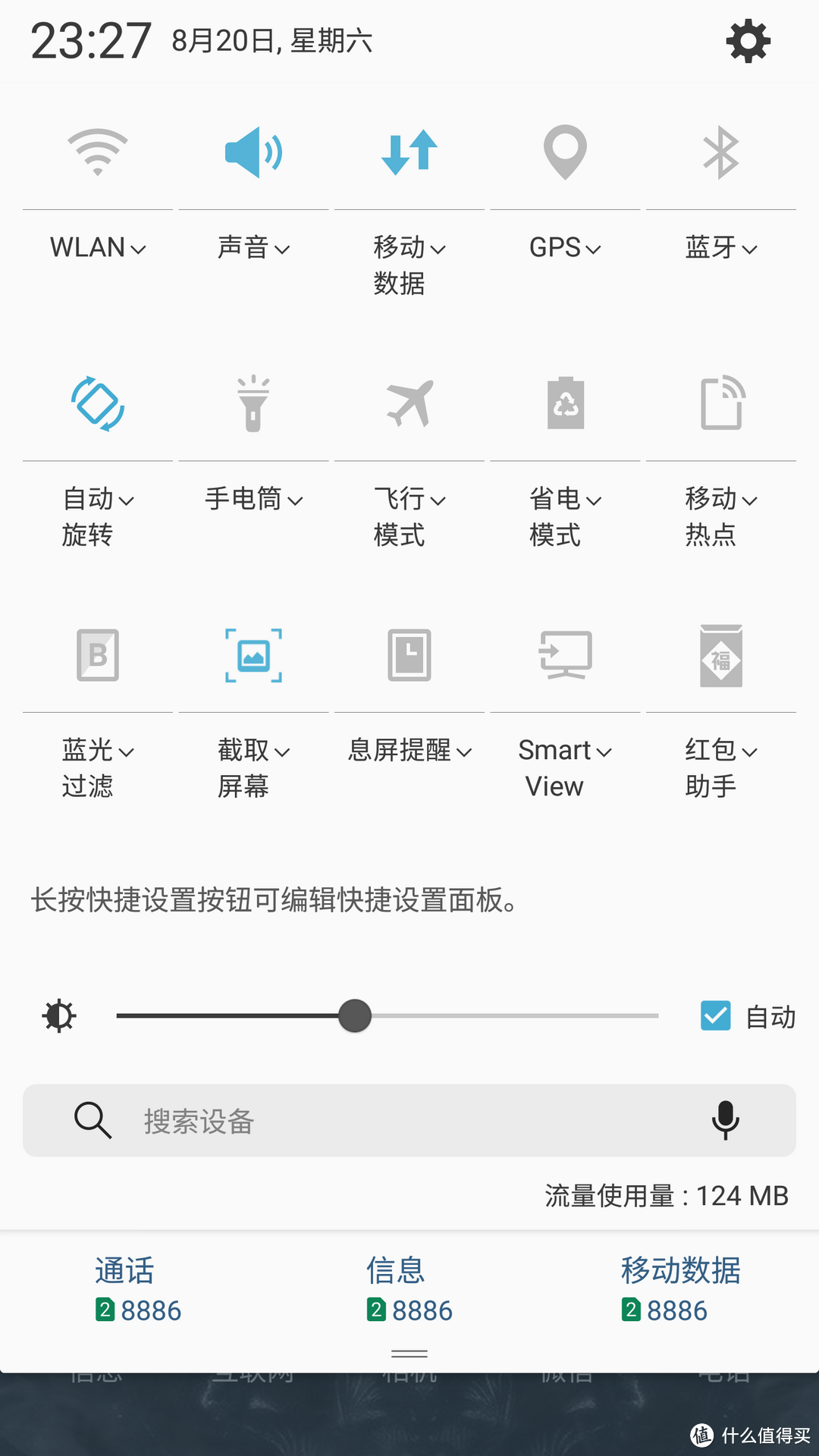Enable 蓝光过滤 blue light filter
The image size is (819, 1456).
pos(97,656)
